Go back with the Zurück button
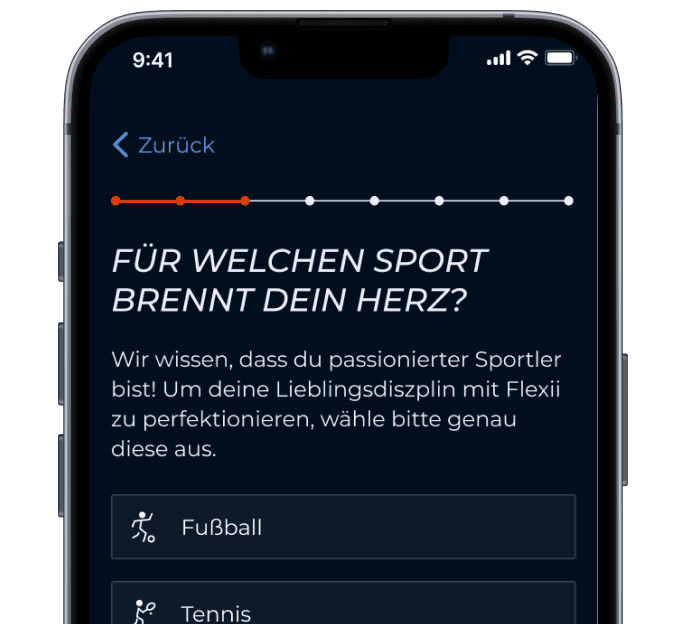This screenshot has height=624, width=686. pyautogui.click(x=164, y=145)
